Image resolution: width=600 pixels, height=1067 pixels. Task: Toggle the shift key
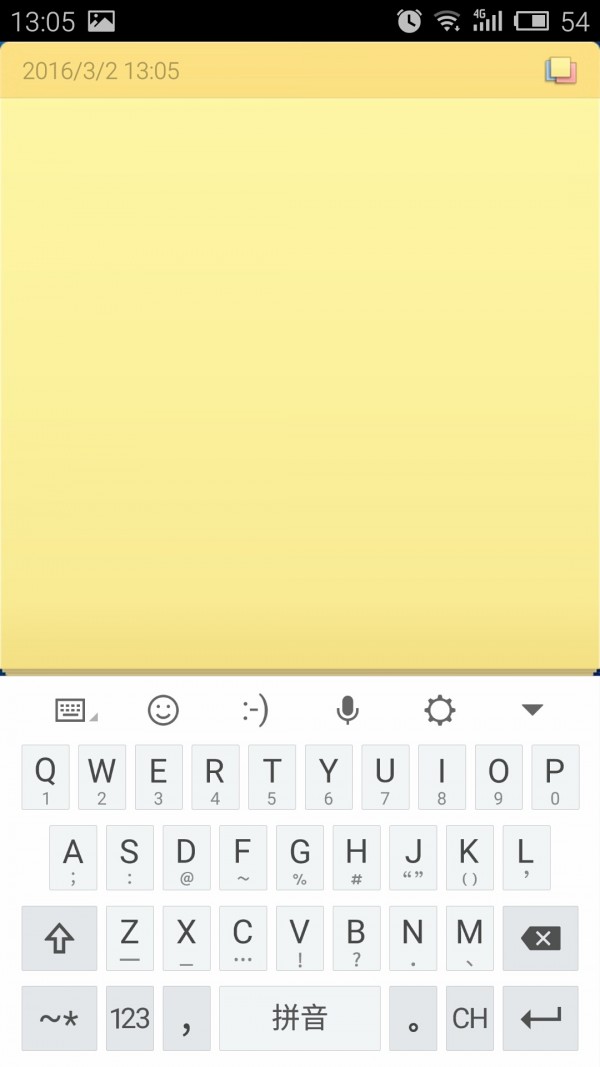tap(60, 938)
